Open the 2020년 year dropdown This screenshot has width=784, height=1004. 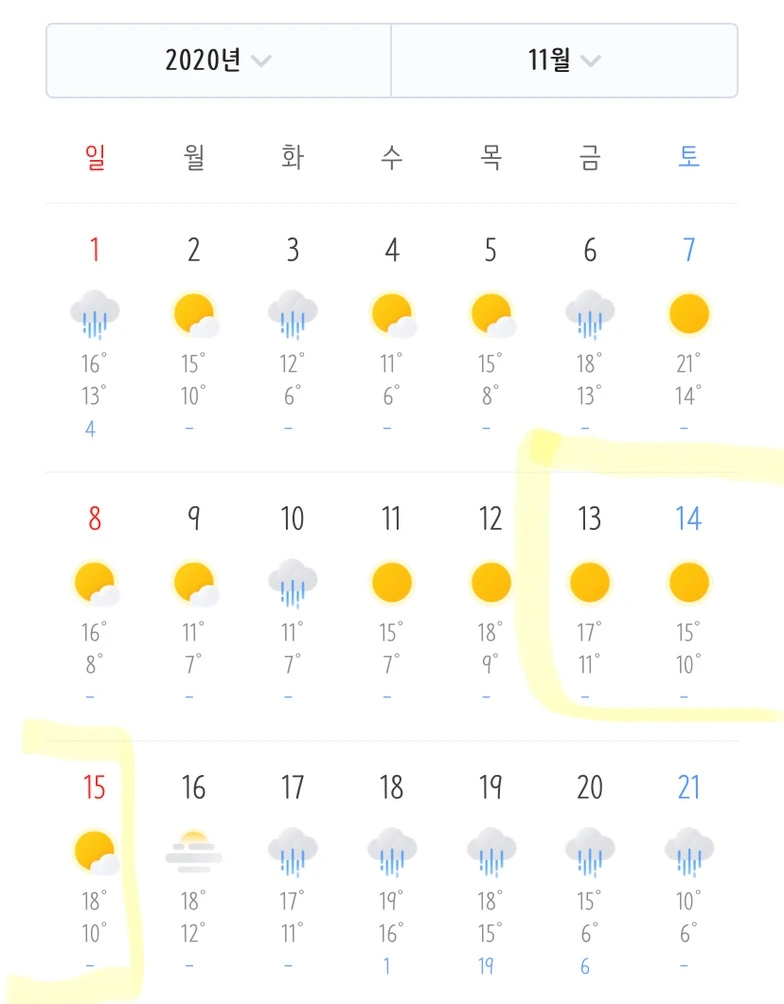click(x=218, y=61)
